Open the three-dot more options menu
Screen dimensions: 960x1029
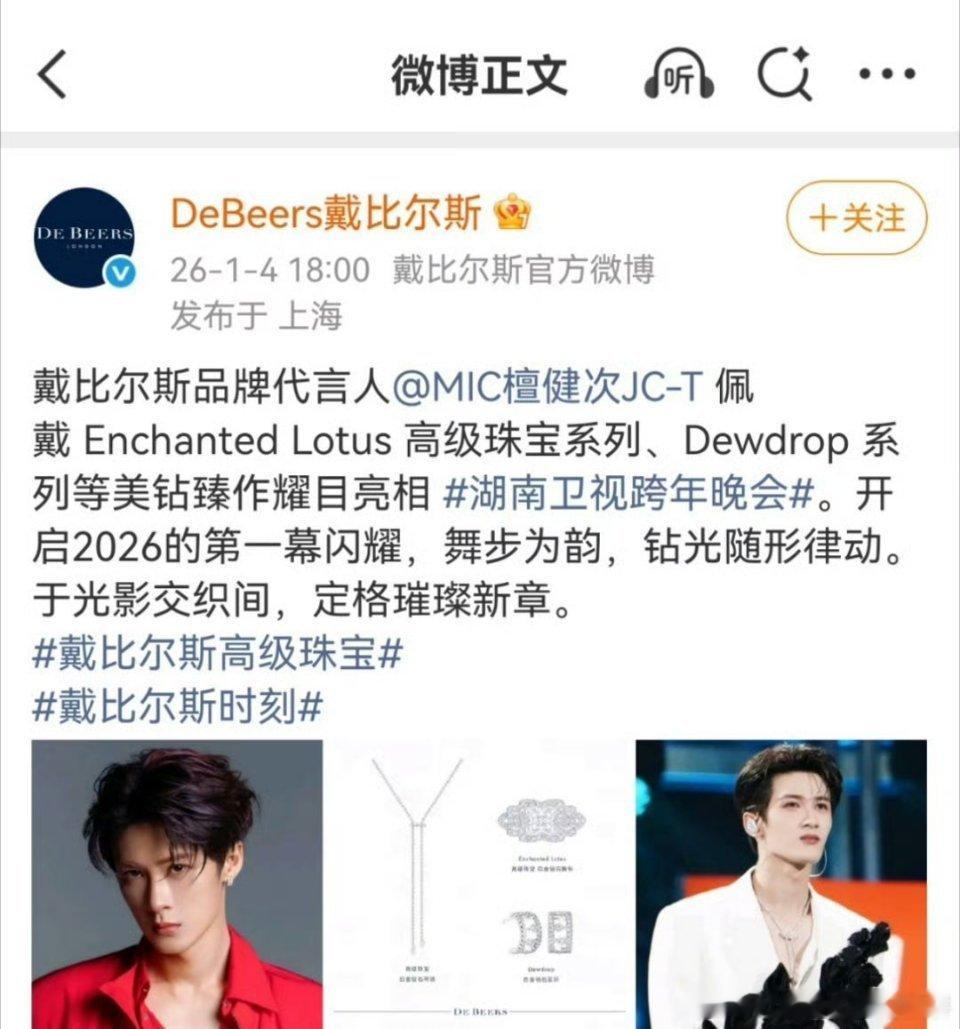point(888,73)
